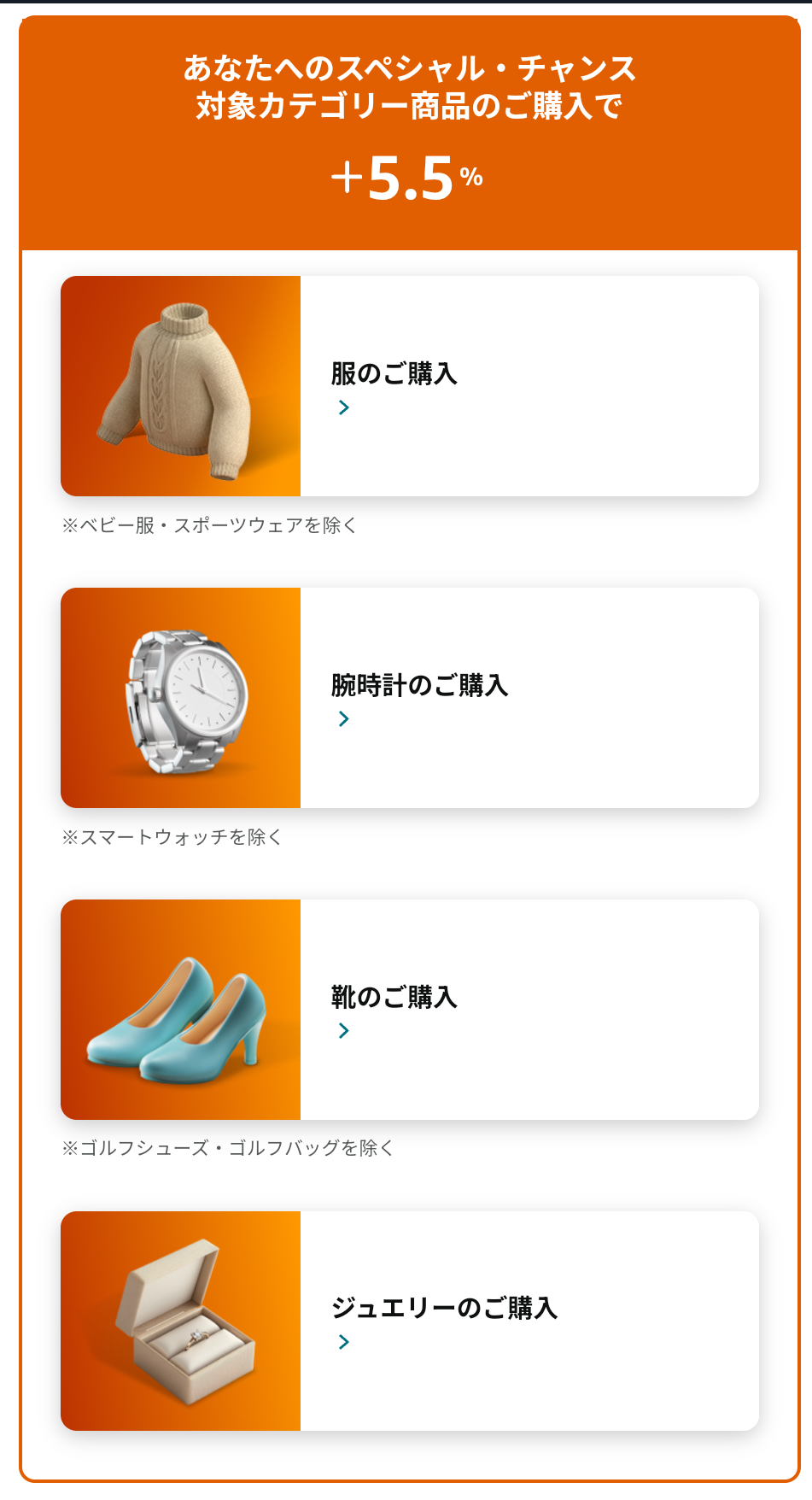
Task: Select the 靴のご購入 shoes card
Action: 410,1010
